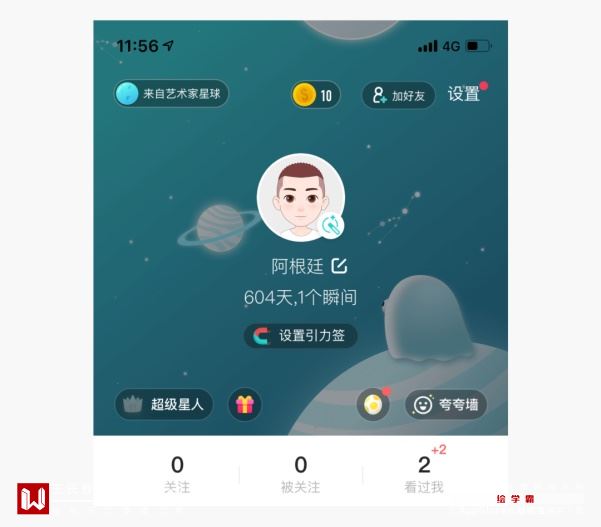Tap the egg icon with red dot
The image size is (601, 527).
pyautogui.click(x=373, y=404)
